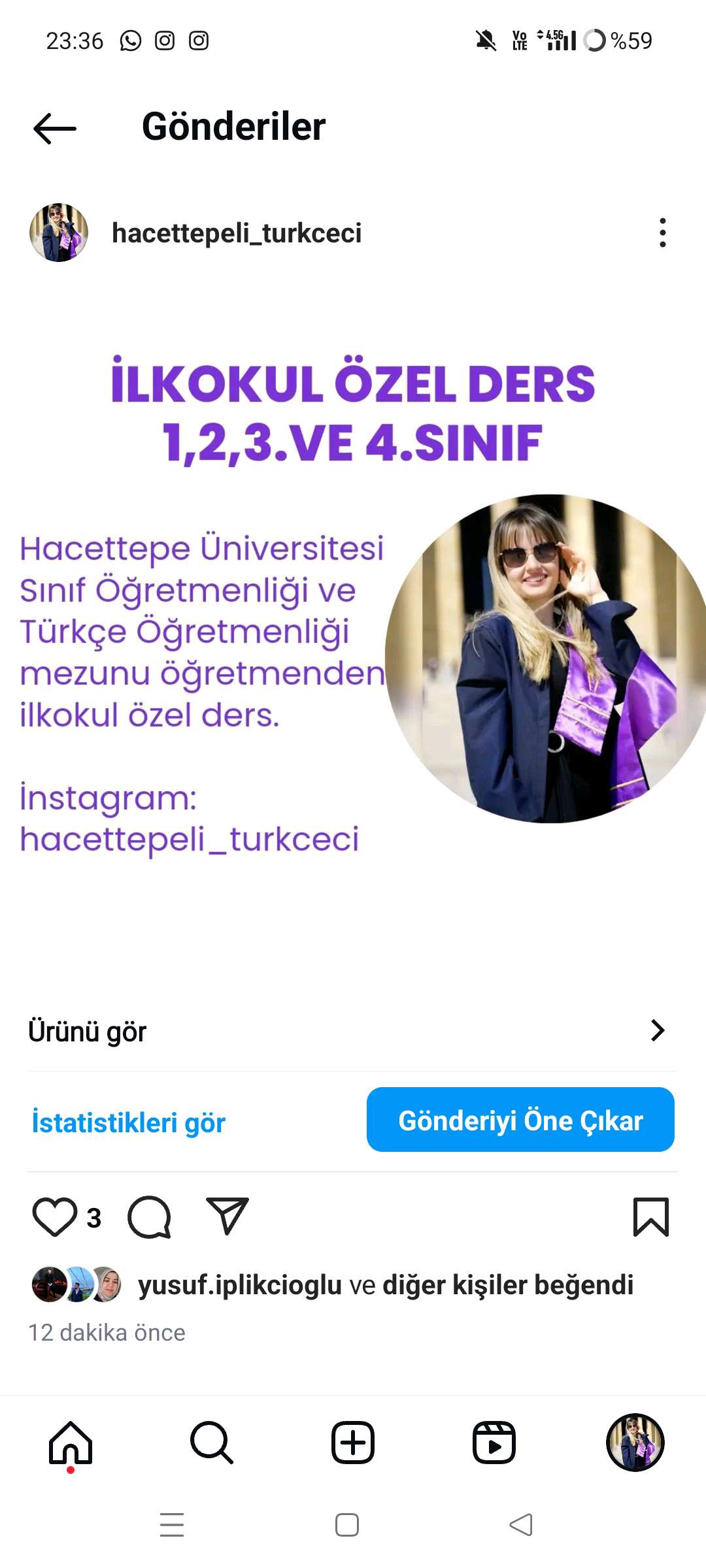Screen dimensions: 706x1568
Task: Open your profile tab in bottom bar
Action: [x=635, y=1443]
